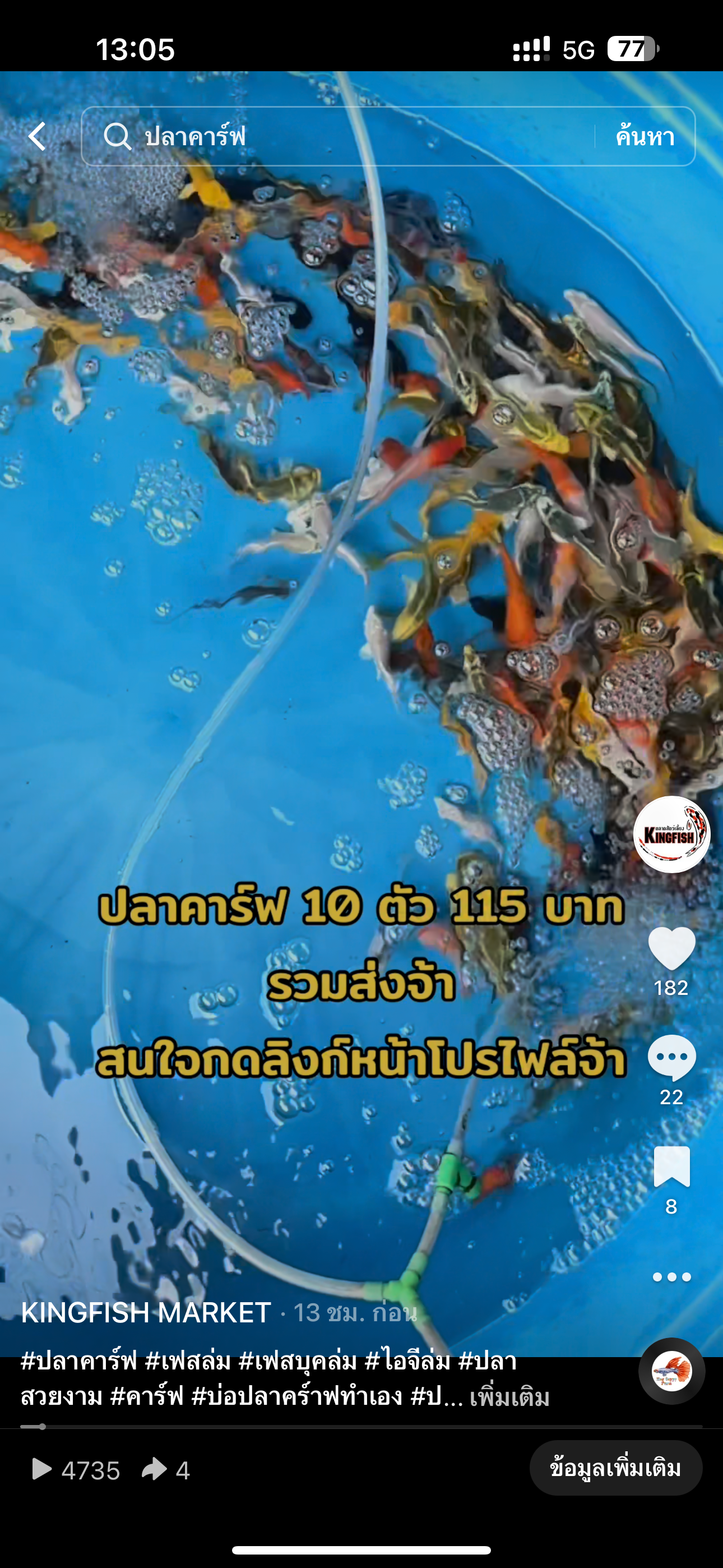723x1568 pixels.
Task: Tap the video progress bar
Action: click(x=361, y=1426)
